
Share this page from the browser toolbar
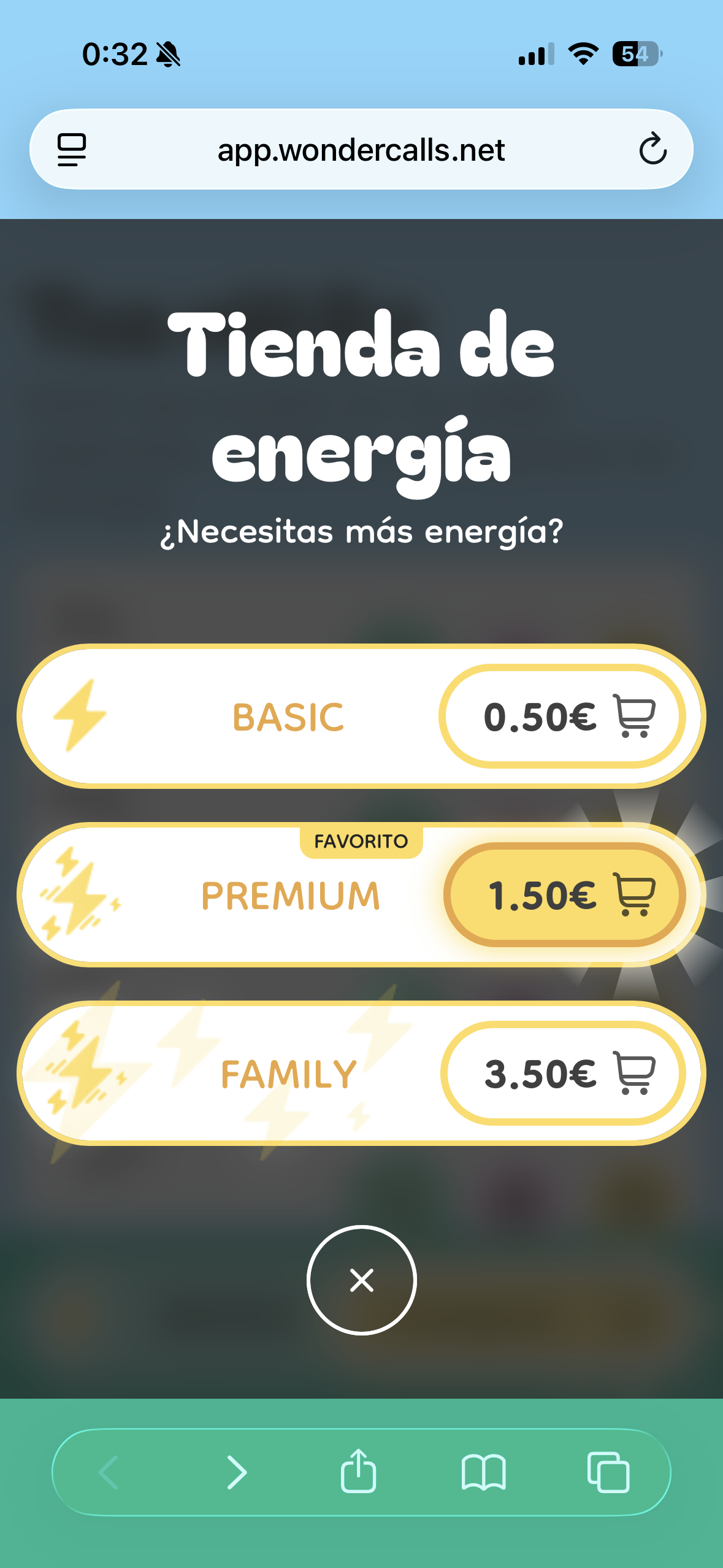(359, 1471)
